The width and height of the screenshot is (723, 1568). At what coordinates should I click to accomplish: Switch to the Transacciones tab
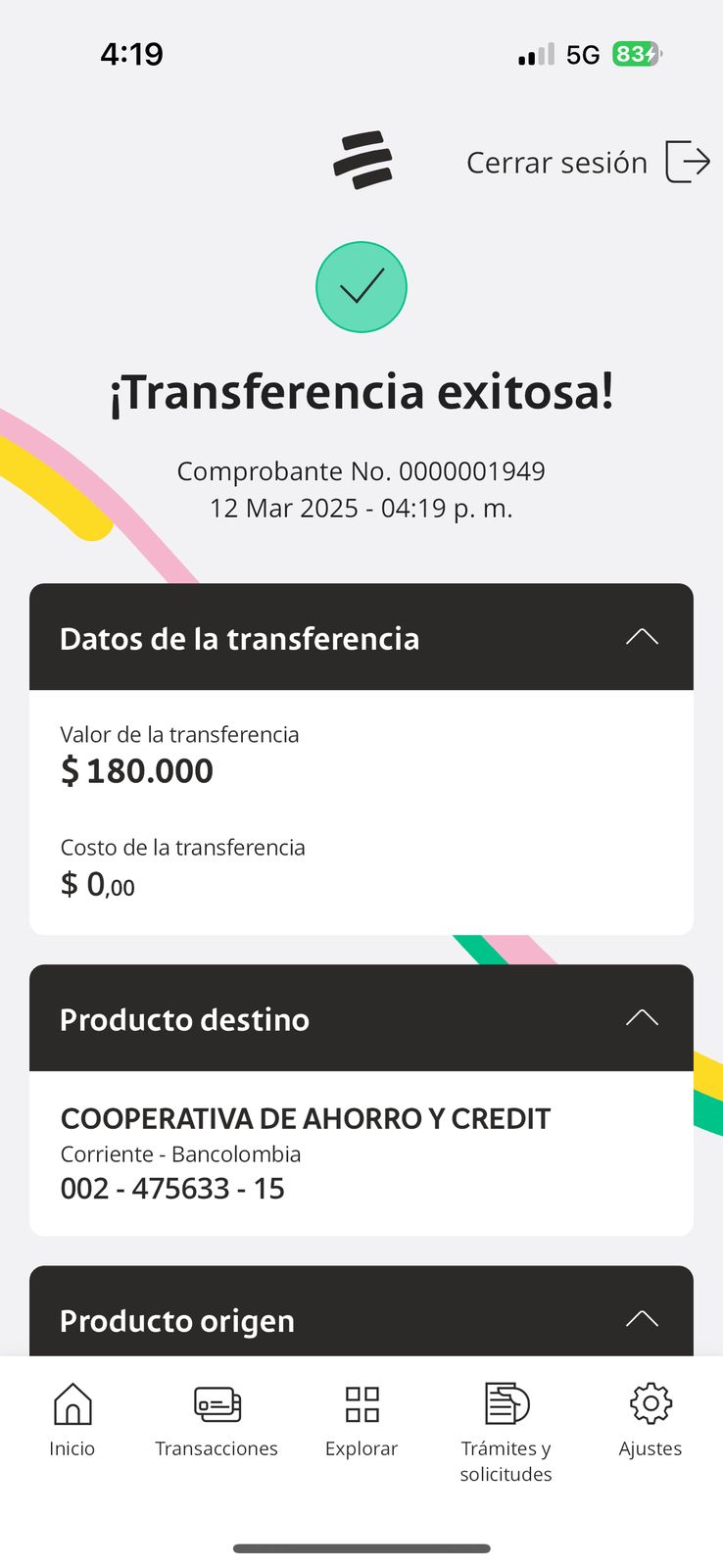coord(217,1420)
